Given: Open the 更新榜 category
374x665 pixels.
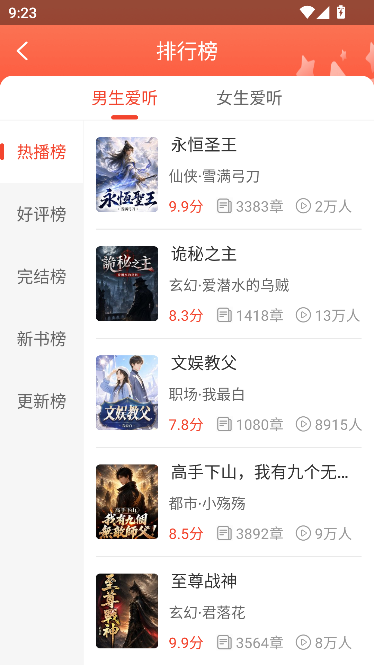Looking at the screenshot, I should [x=42, y=401].
